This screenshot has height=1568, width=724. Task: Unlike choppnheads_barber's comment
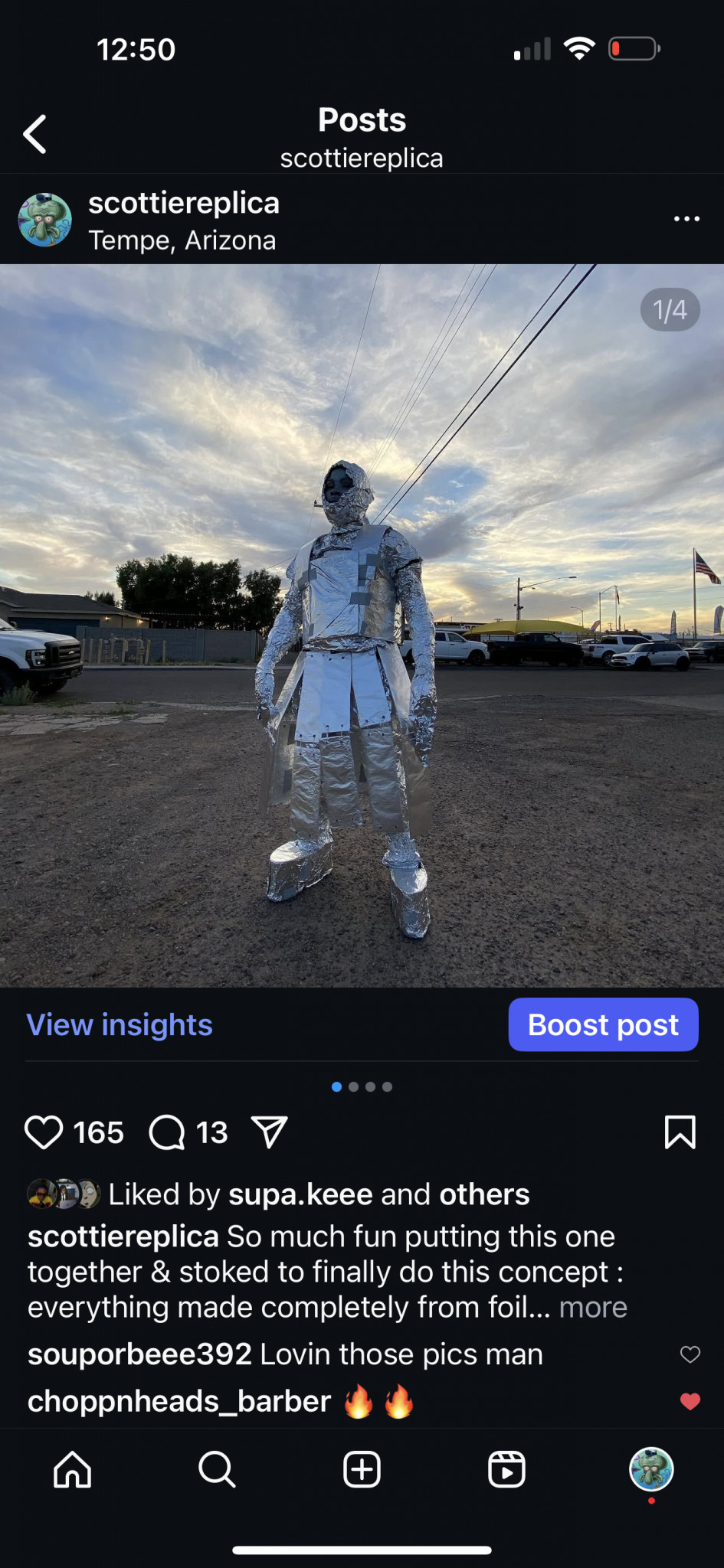click(x=690, y=1401)
